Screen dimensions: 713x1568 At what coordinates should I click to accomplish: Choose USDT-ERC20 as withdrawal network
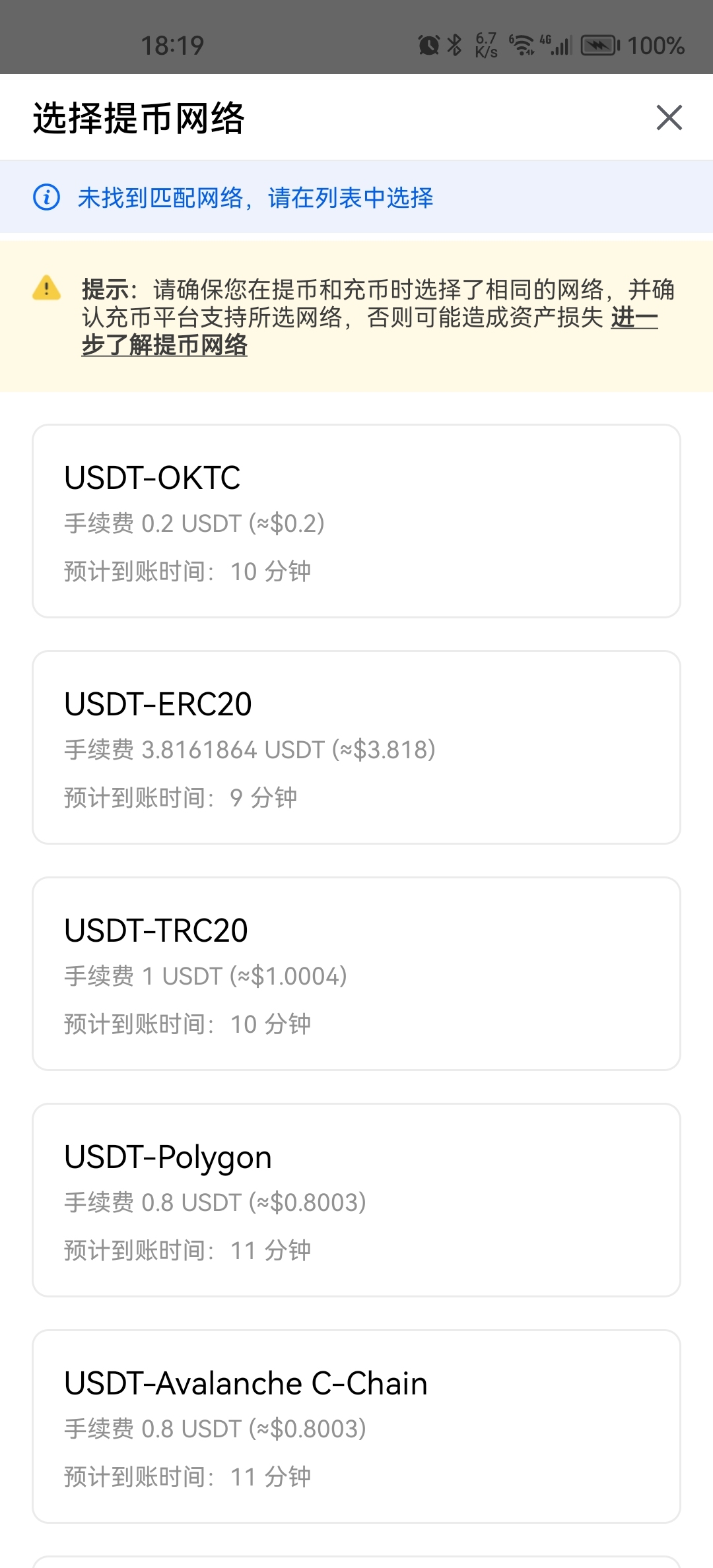click(x=356, y=747)
